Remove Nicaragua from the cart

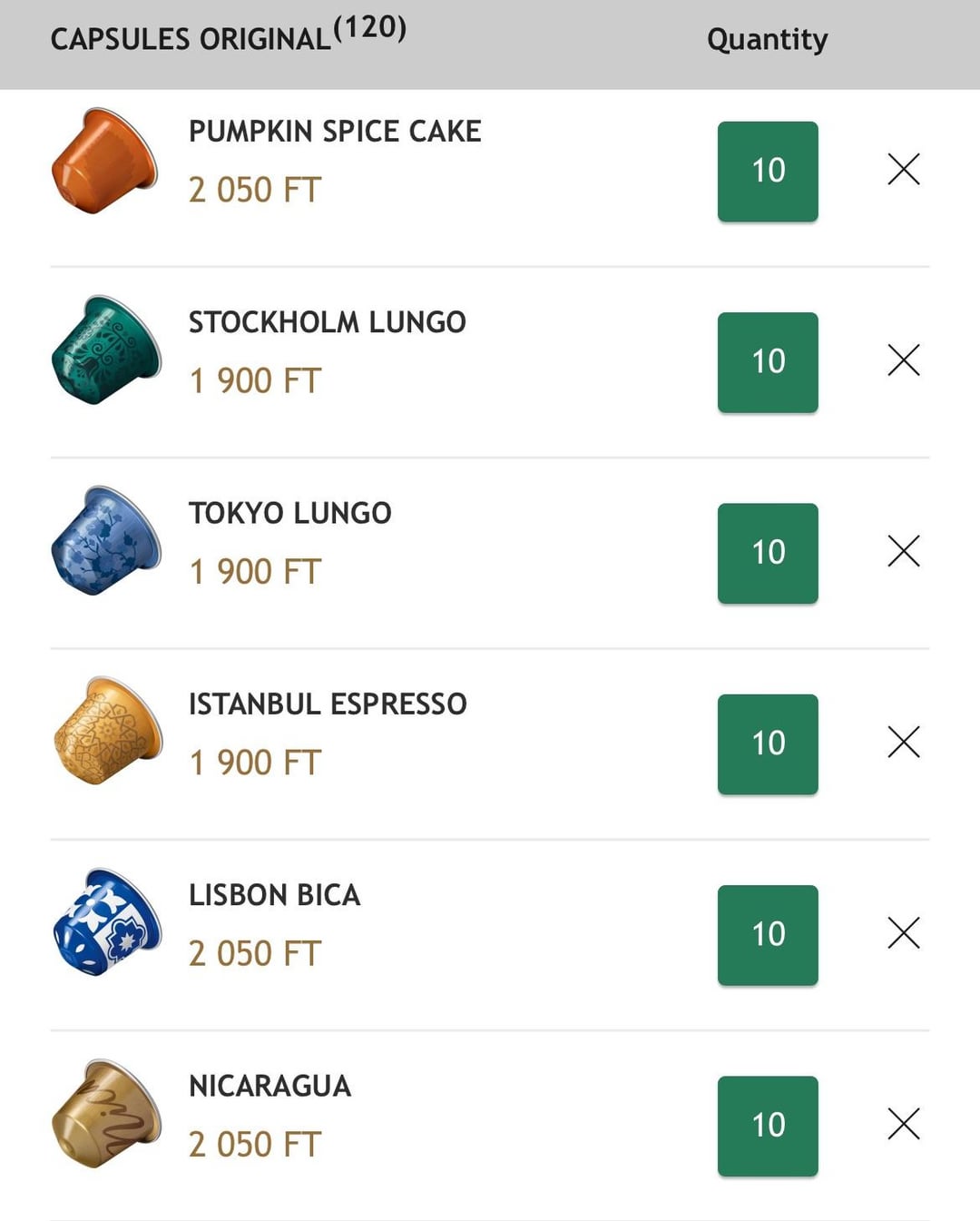click(903, 1124)
